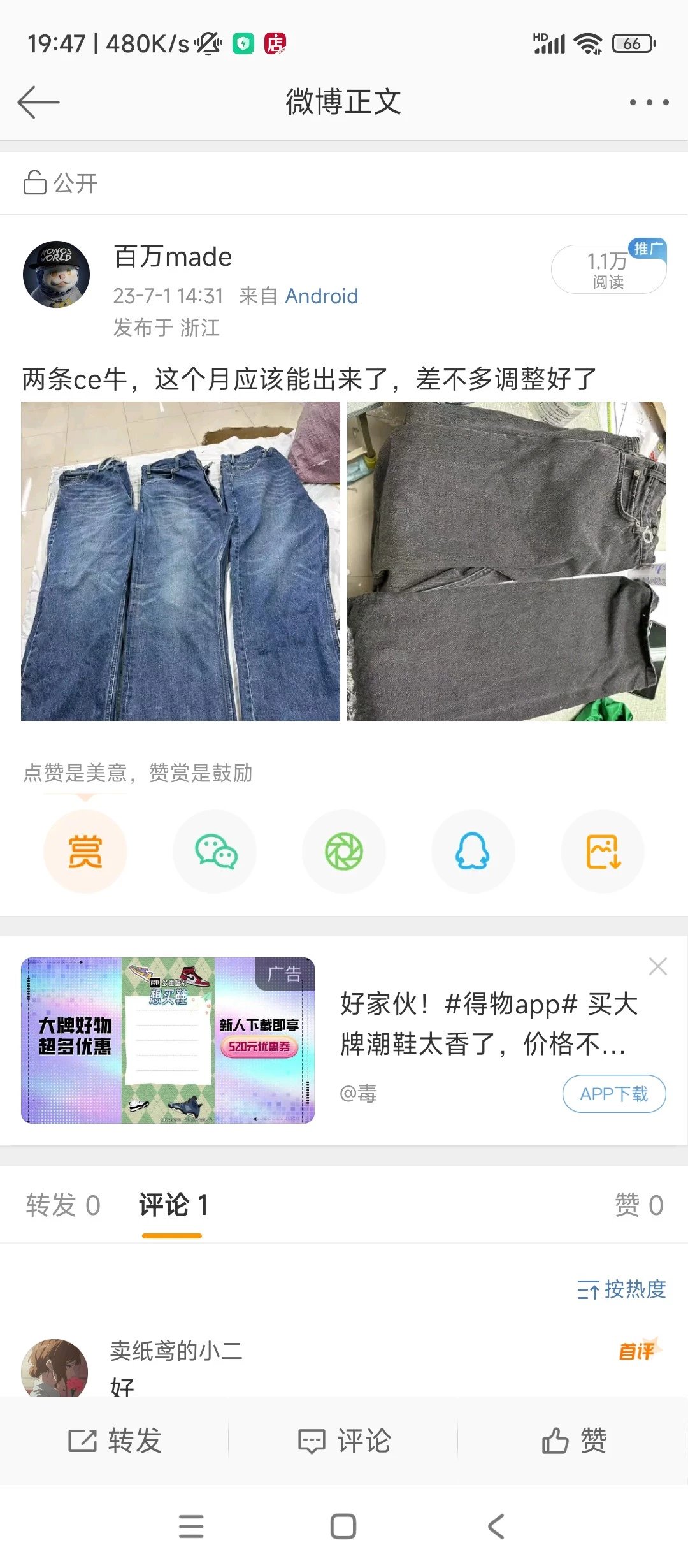688x1568 pixels.
Task: Repost via the bottom 转发 button
Action: tap(115, 1441)
